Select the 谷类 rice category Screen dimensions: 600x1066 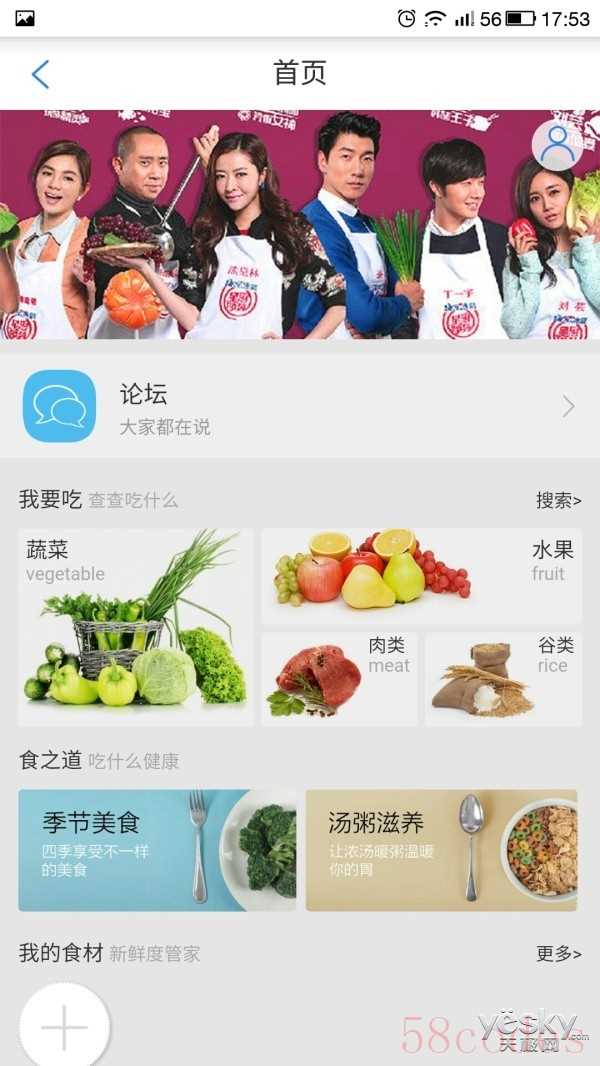(503, 678)
